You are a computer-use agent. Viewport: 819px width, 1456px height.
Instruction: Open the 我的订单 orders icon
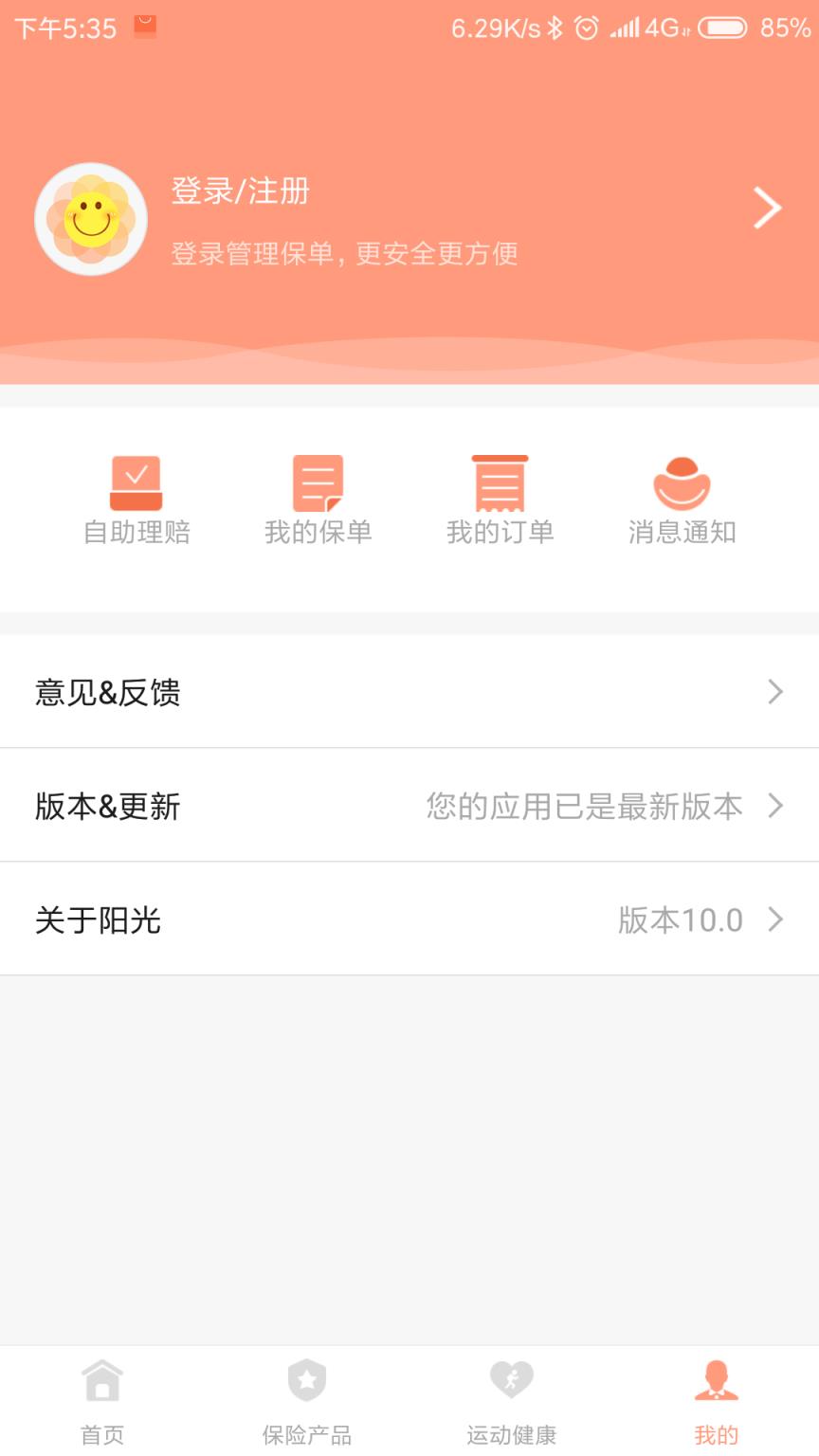[x=500, y=482]
